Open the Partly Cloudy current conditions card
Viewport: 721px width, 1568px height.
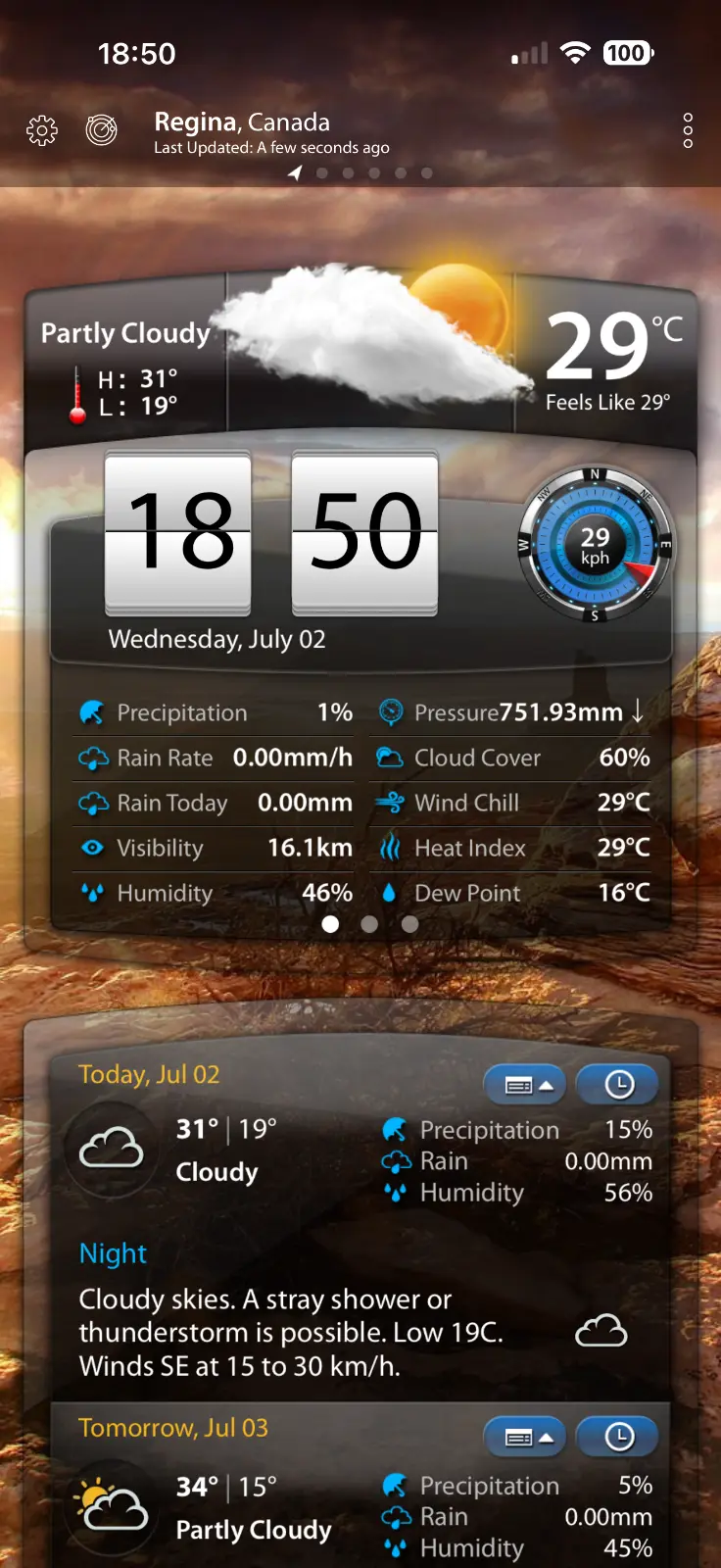(x=360, y=358)
